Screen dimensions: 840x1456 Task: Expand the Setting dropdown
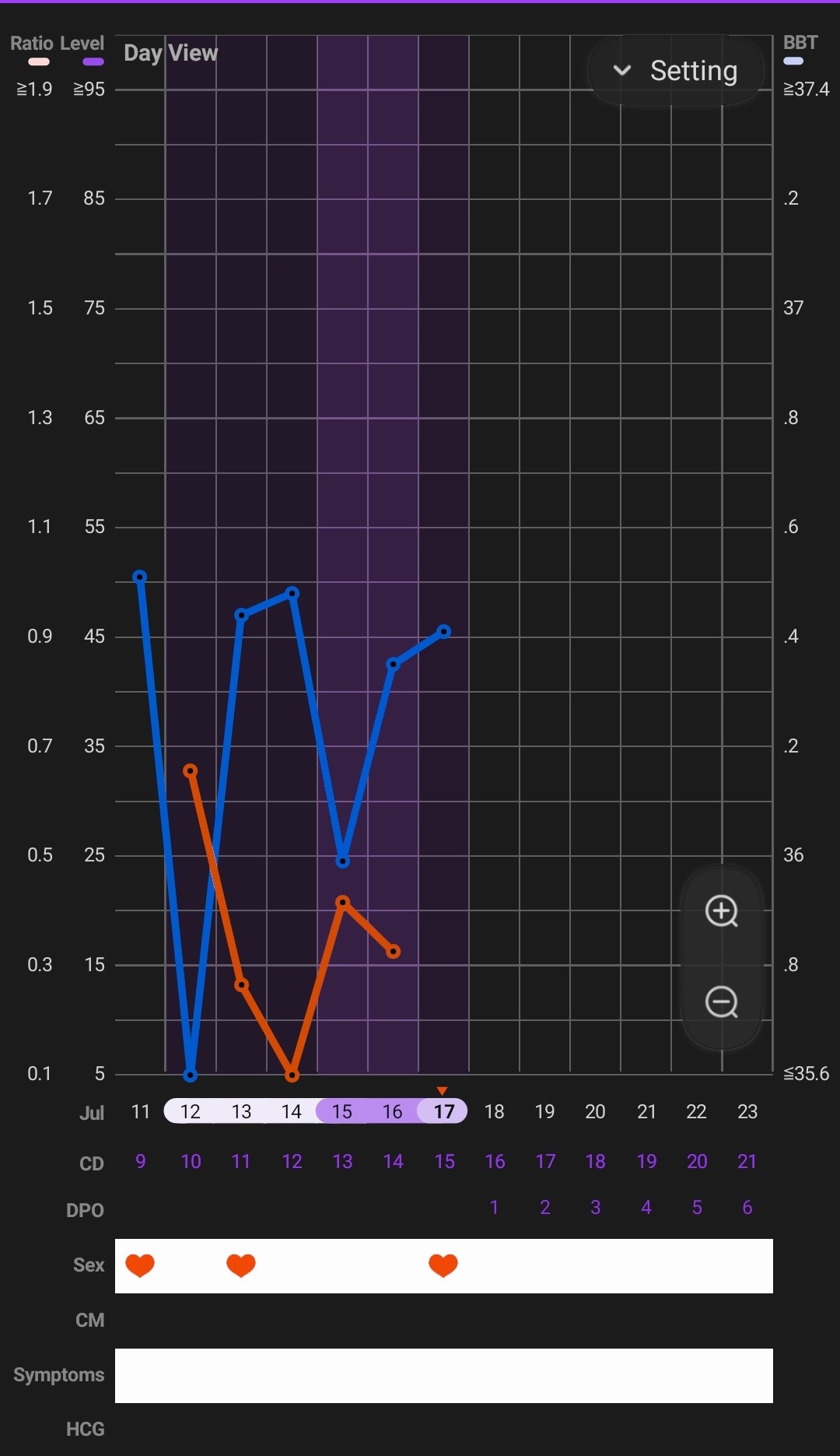tap(675, 71)
